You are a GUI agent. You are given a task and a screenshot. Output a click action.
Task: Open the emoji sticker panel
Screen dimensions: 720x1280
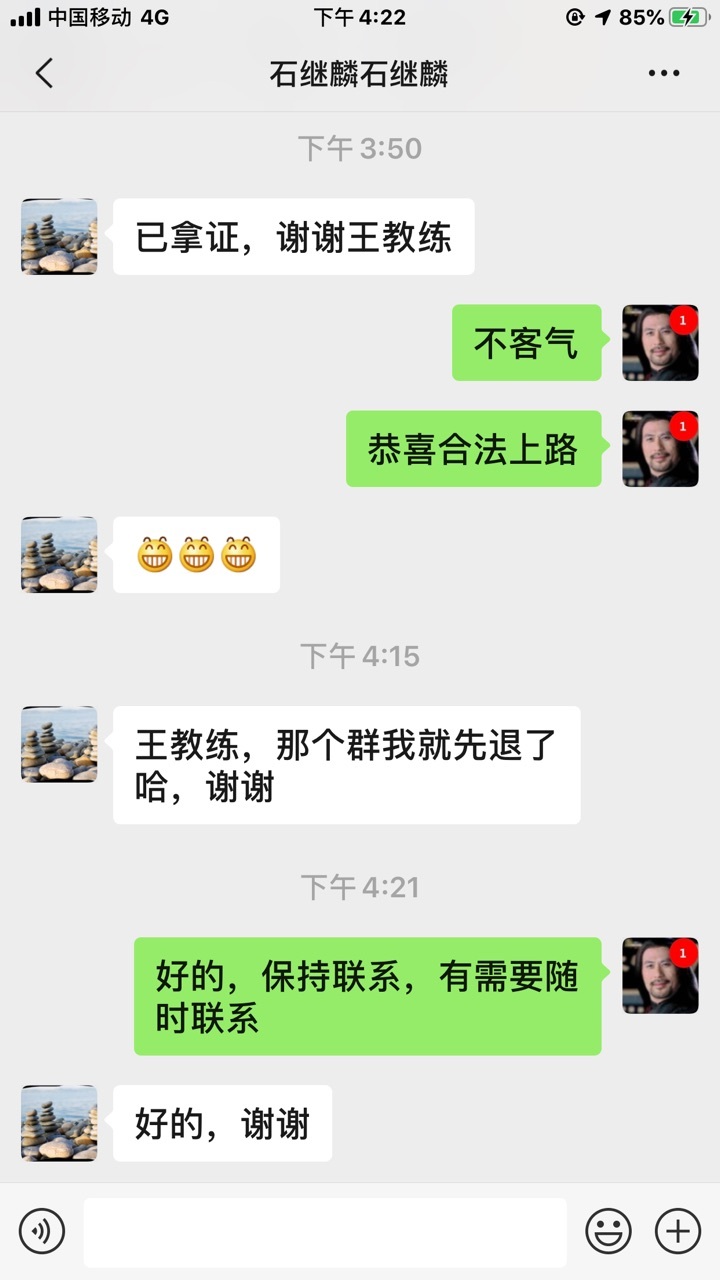point(609,1231)
